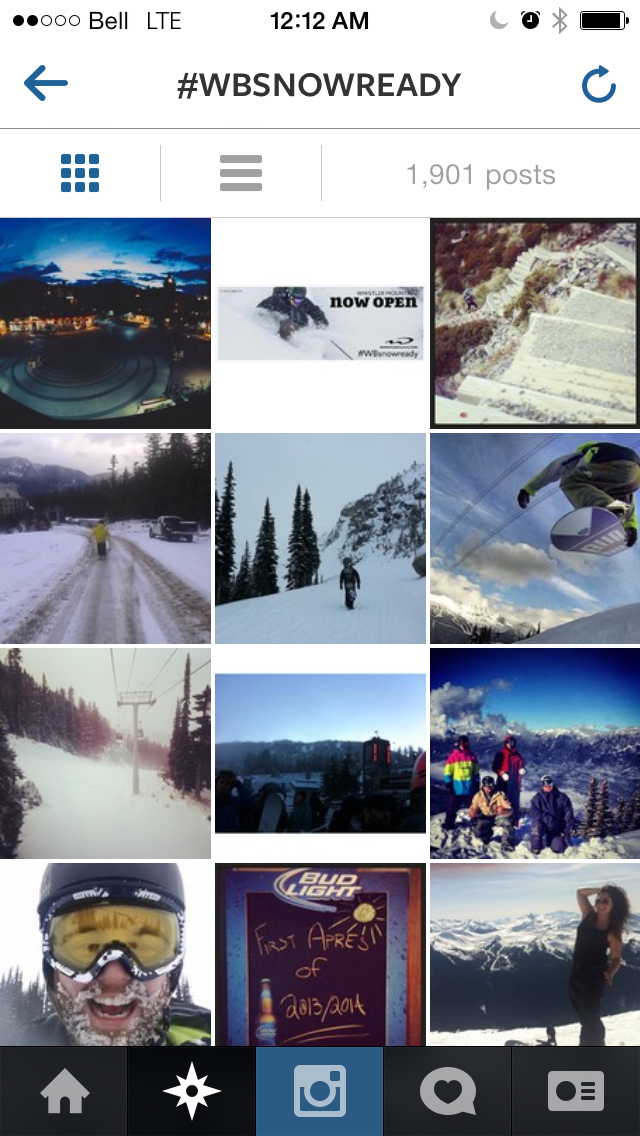
Task: Open the camera tab
Action: (320, 1091)
